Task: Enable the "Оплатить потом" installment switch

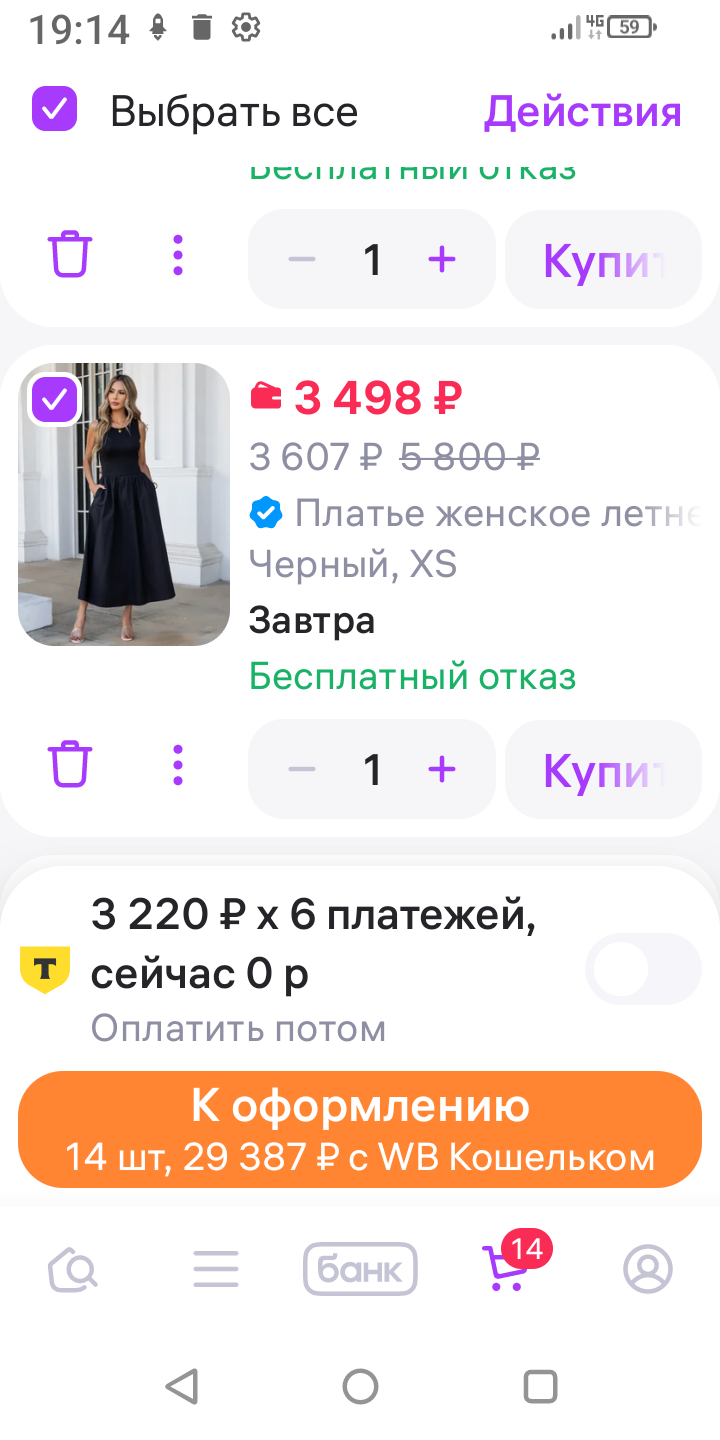Action: [x=643, y=969]
